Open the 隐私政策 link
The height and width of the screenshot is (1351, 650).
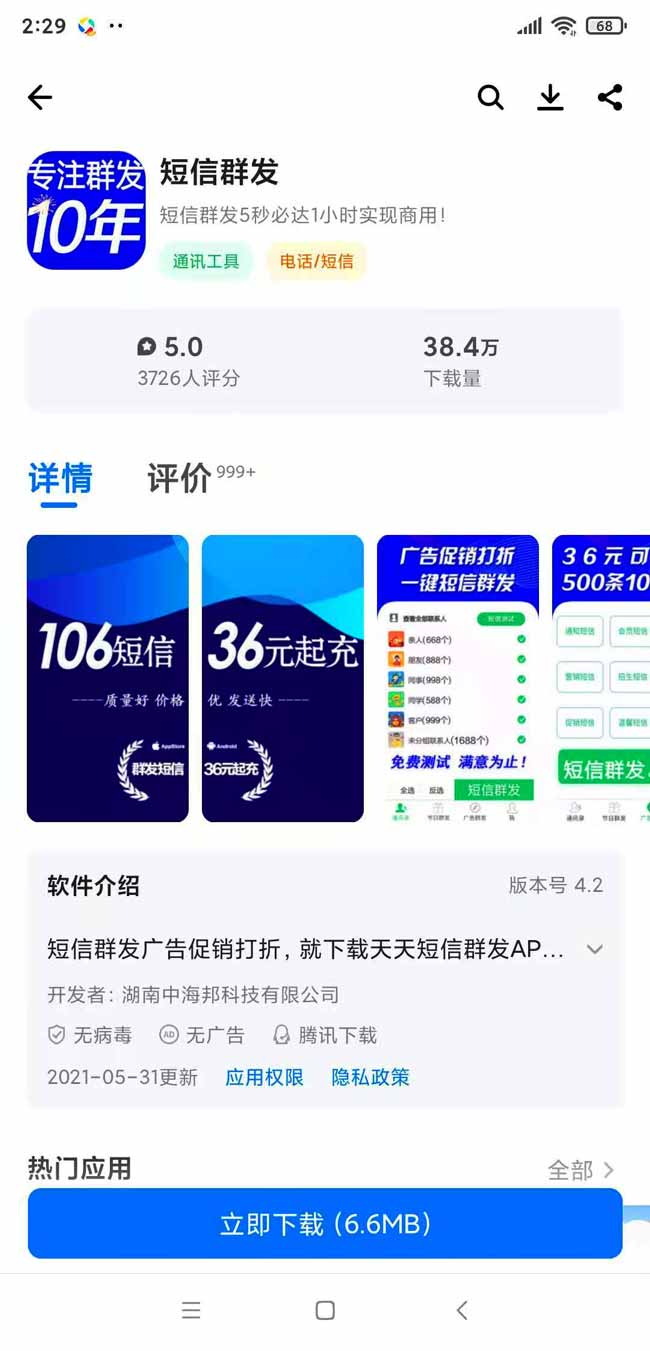[x=370, y=1077]
